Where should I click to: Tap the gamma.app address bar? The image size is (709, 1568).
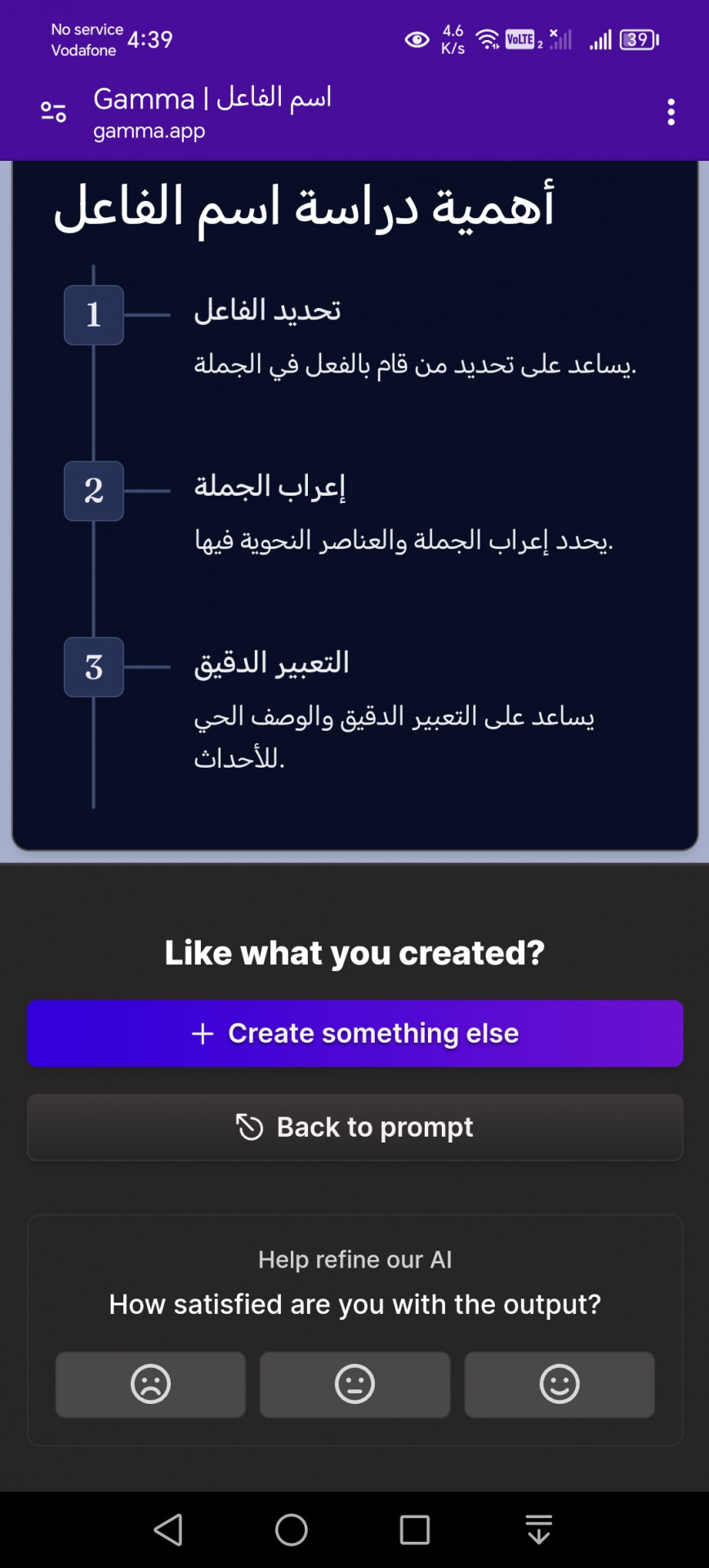pos(212,114)
